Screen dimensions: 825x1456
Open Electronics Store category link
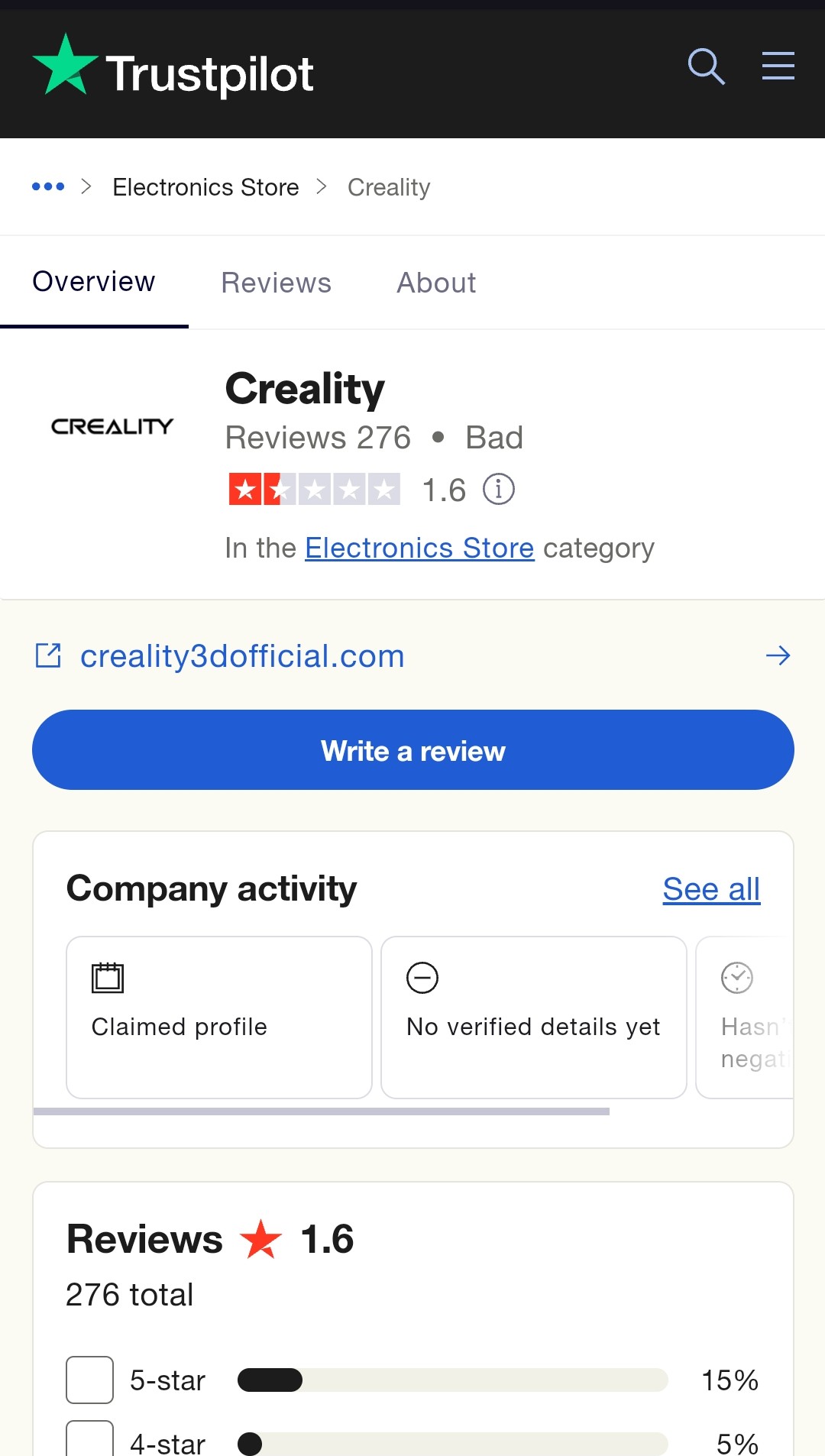(x=419, y=548)
